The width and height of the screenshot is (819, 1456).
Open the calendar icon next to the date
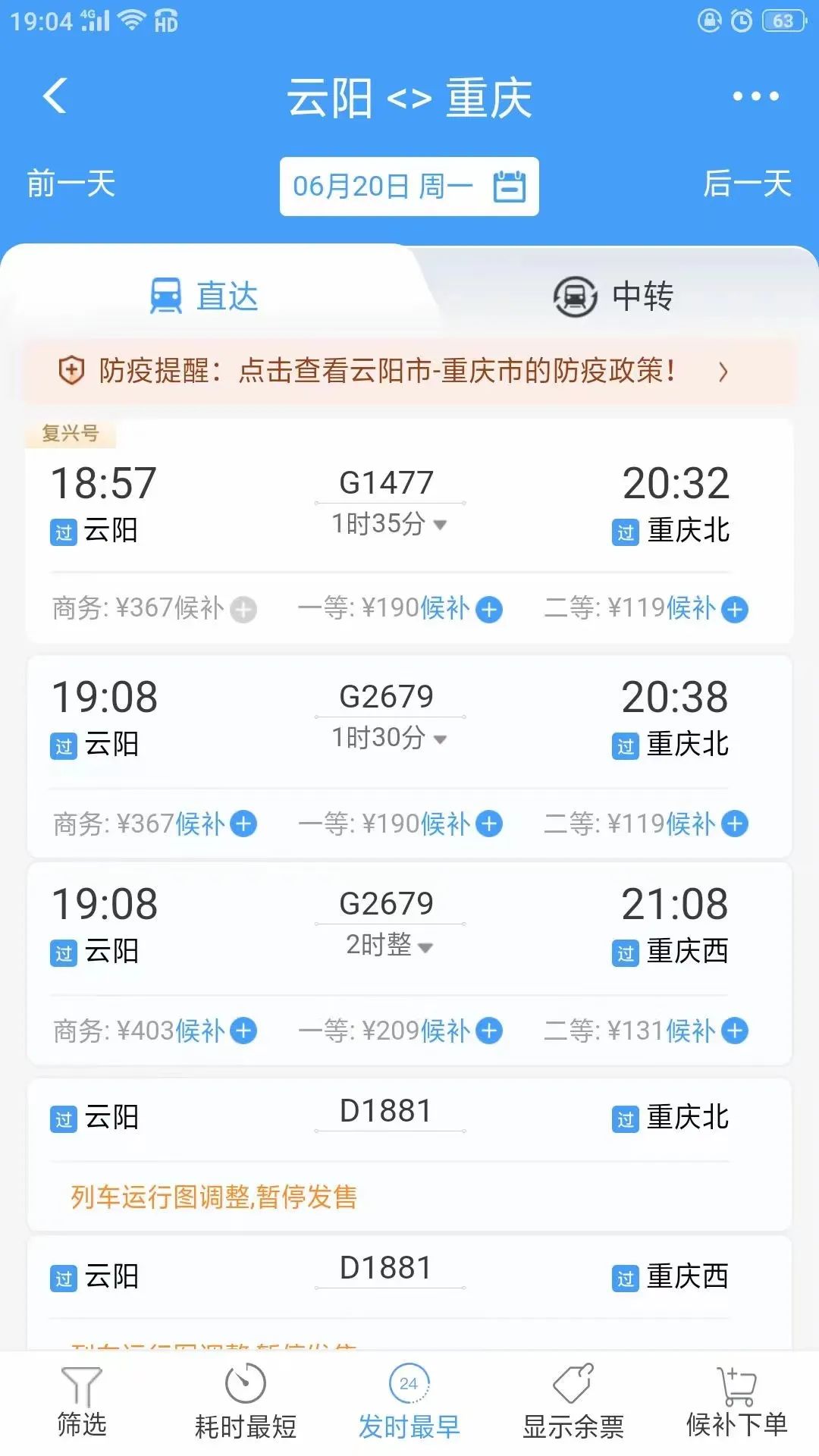point(511,186)
